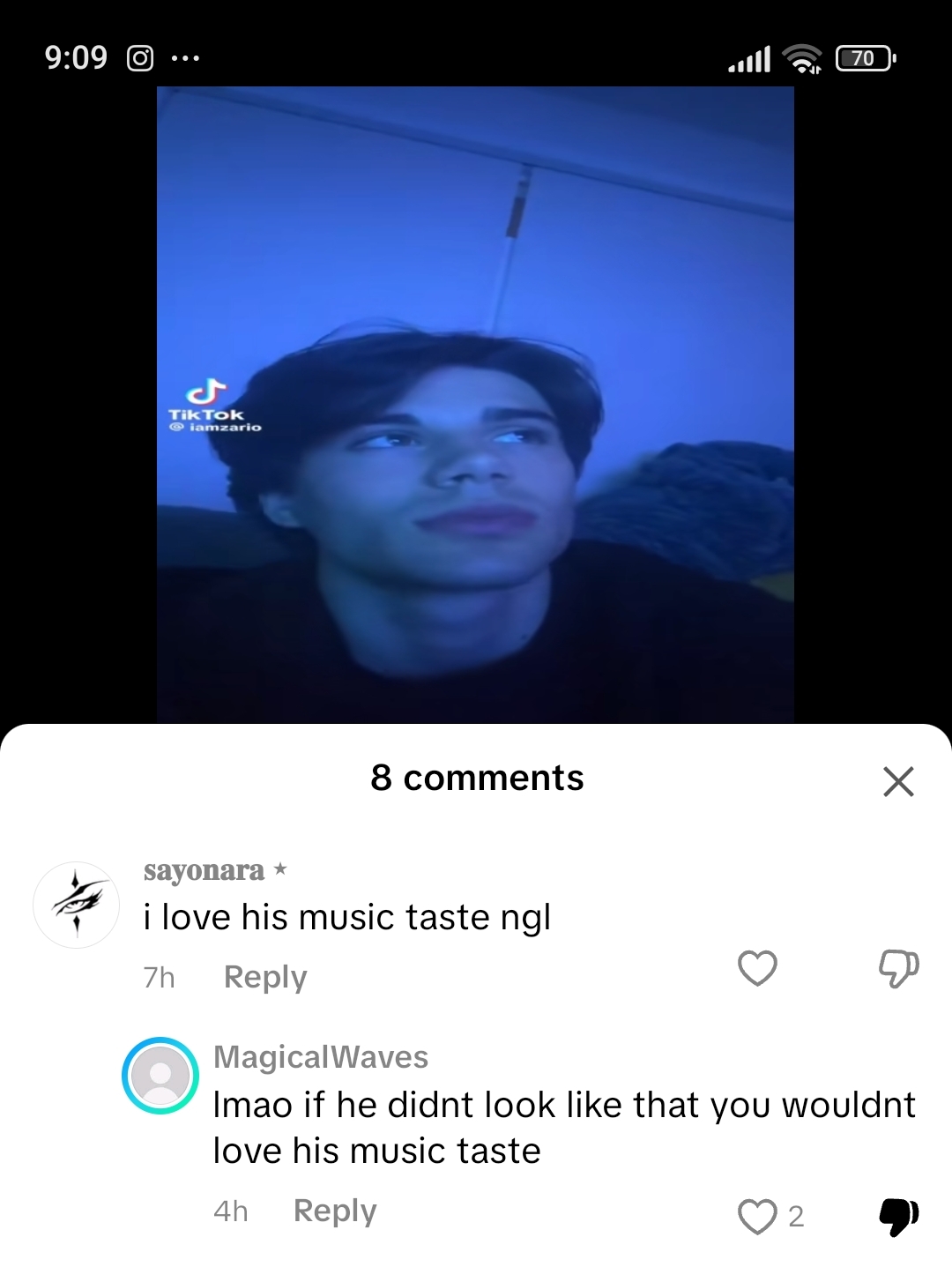The width and height of the screenshot is (952, 1282).
Task: Close the comments panel
Action: 898,781
